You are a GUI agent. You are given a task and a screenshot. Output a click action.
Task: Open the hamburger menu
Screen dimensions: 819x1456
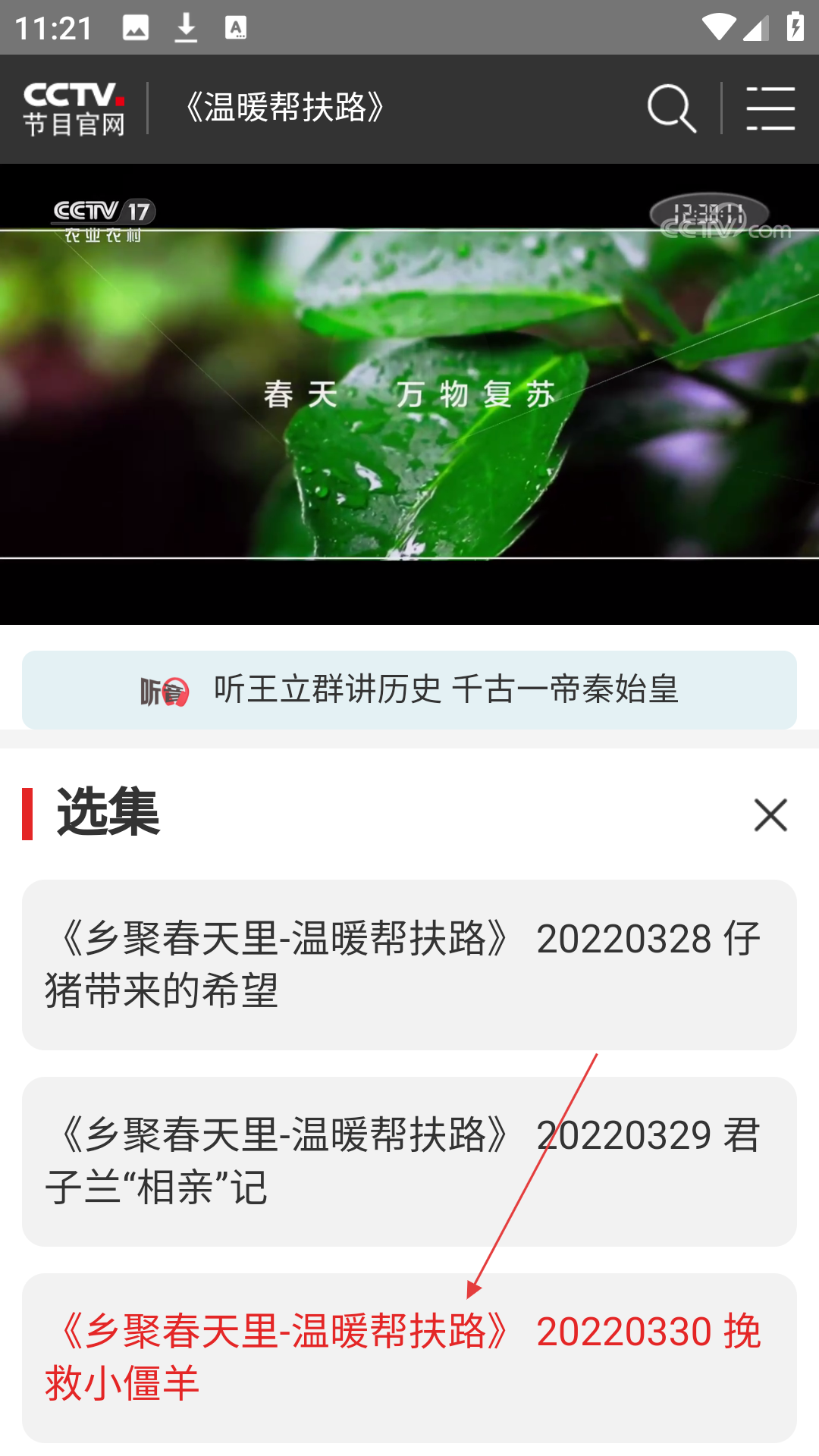(770, 109)
